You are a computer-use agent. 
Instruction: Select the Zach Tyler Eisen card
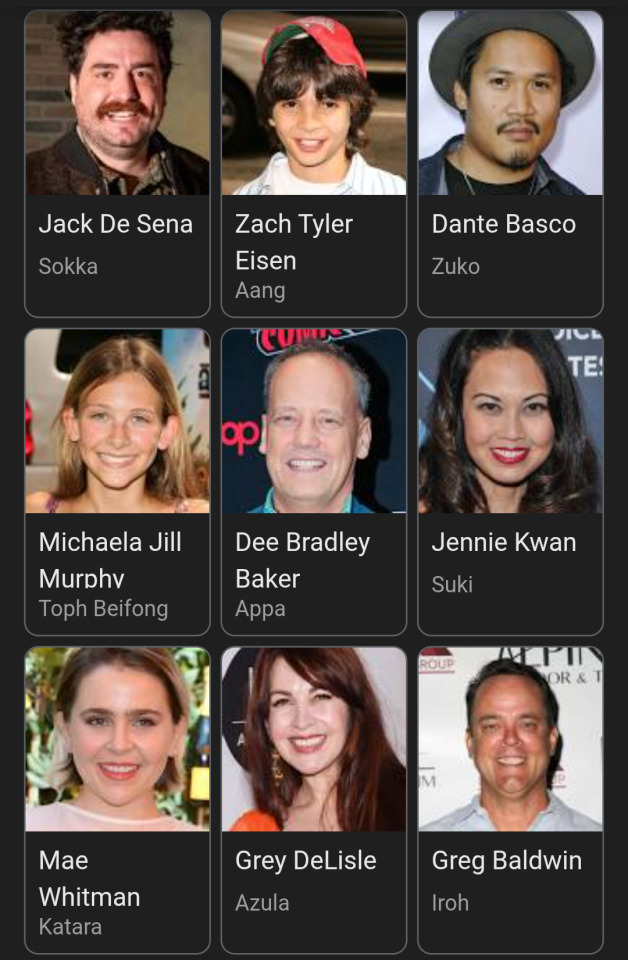[x=313, y=164]
